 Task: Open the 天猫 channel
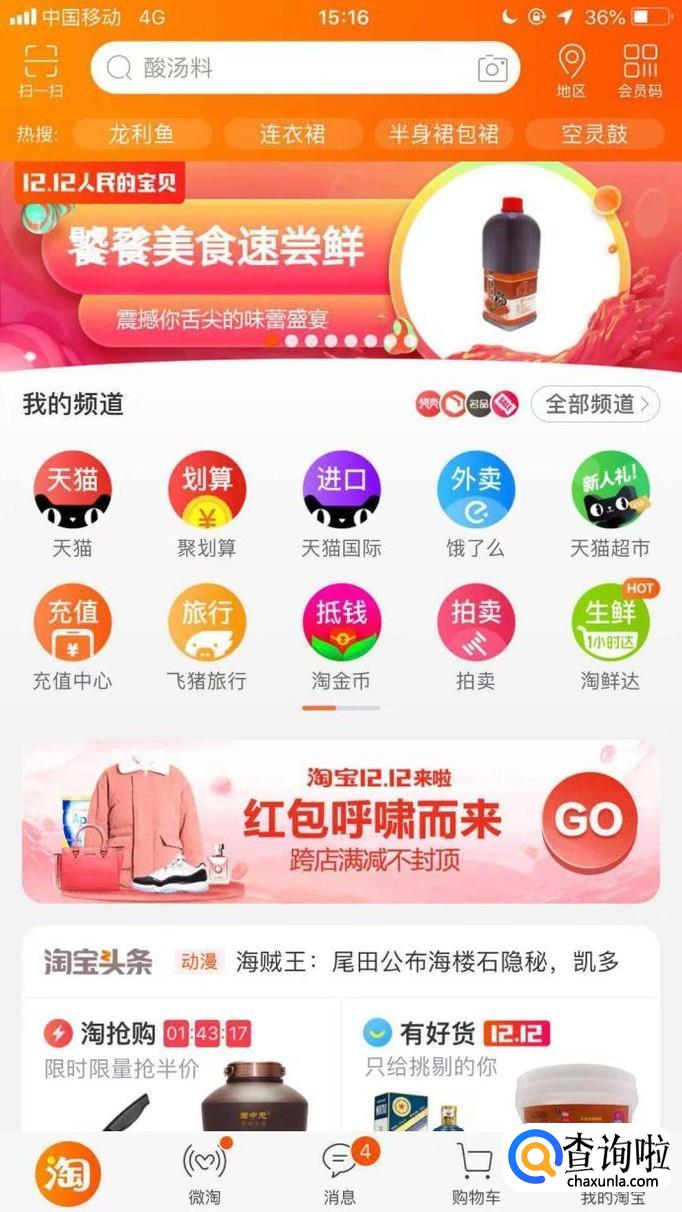tap(72, 504)
